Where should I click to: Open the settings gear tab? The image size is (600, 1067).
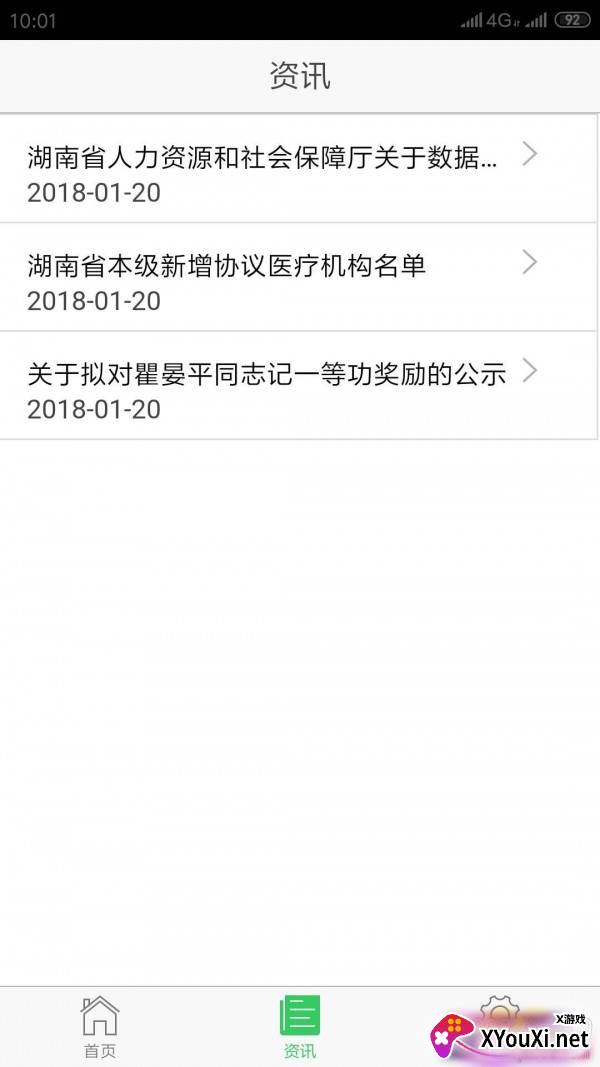click(x=499, y=1026)
